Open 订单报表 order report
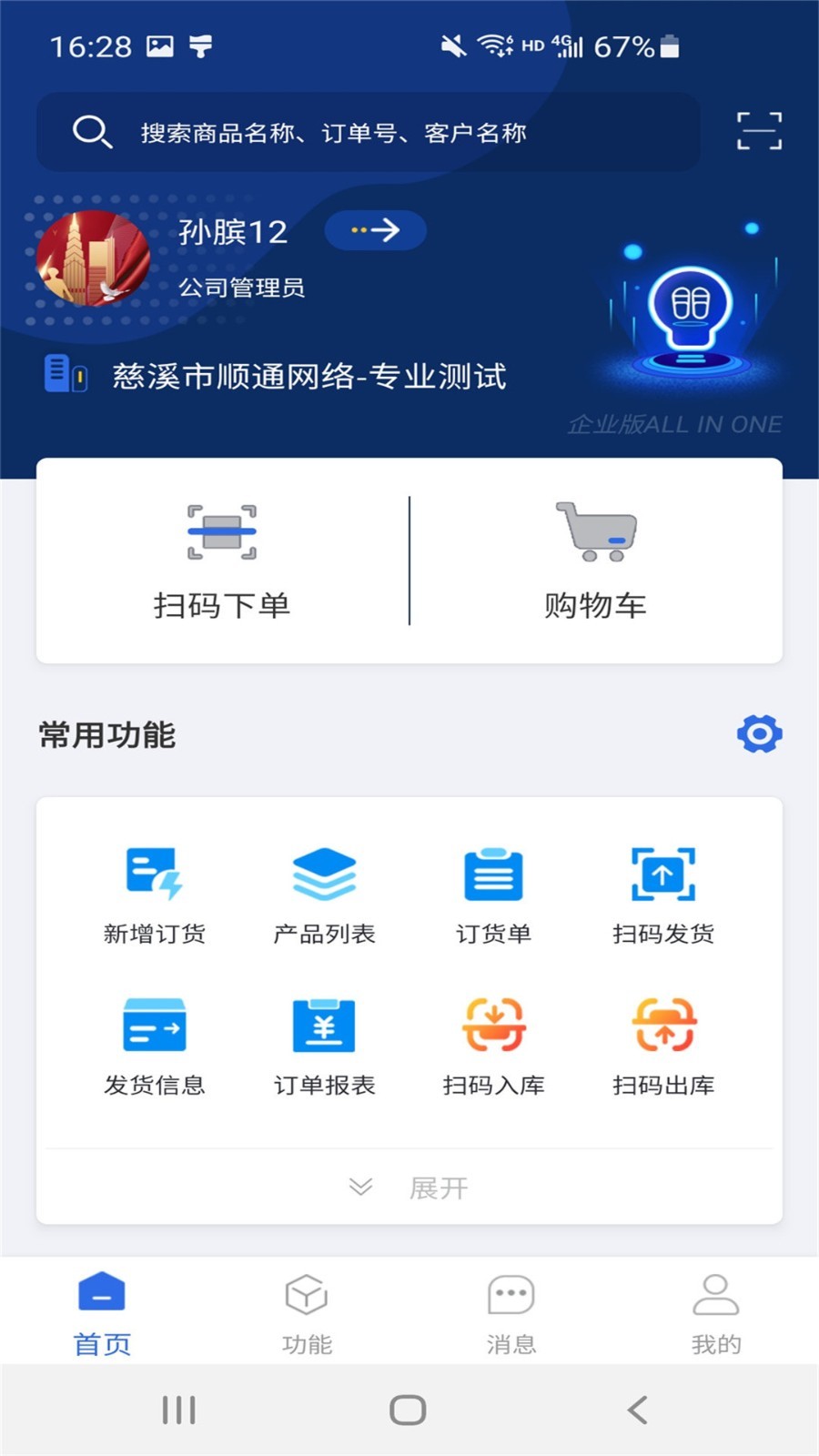Image resolution: width=819 pixels, height=1456 pixels. 324,1046
